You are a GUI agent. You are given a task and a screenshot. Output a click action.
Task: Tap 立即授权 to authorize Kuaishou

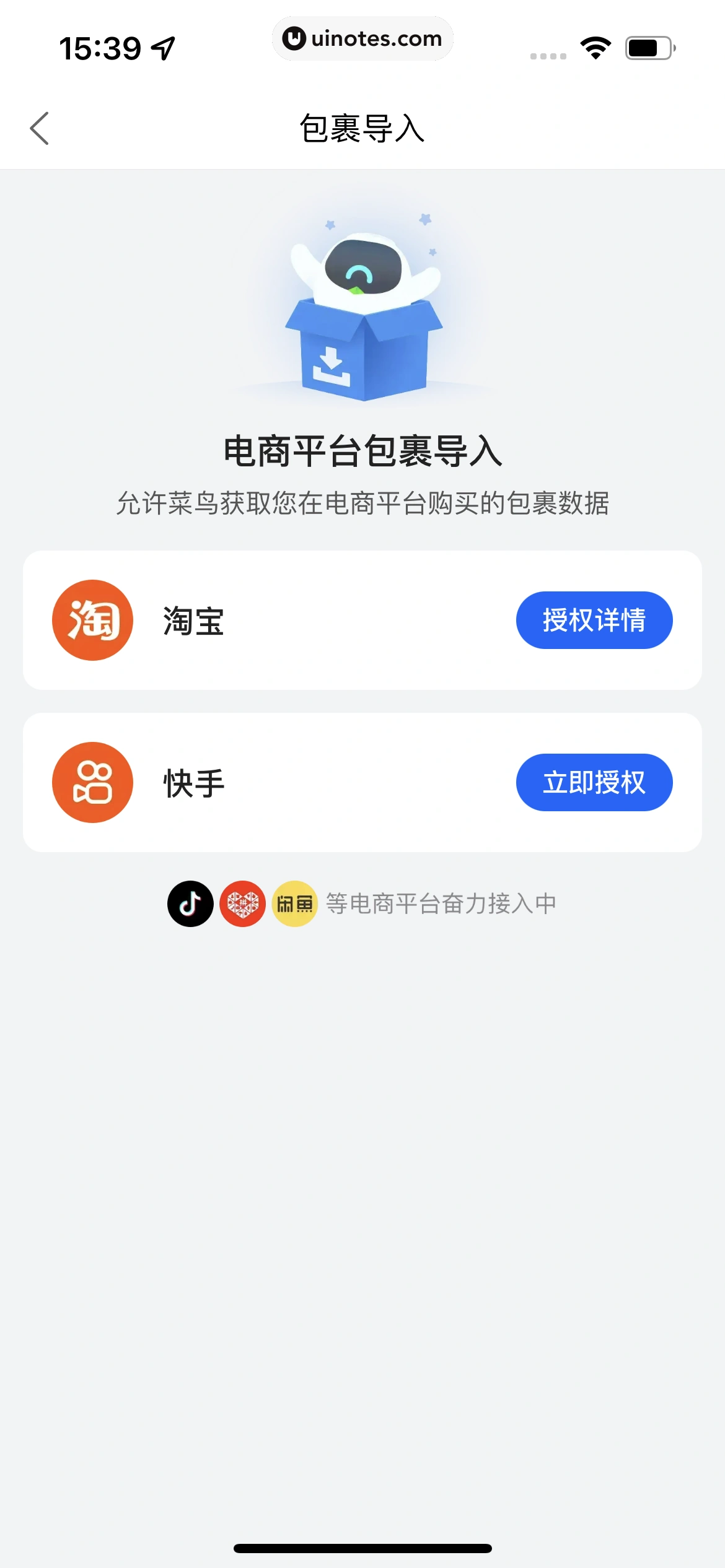coord(594,782)
